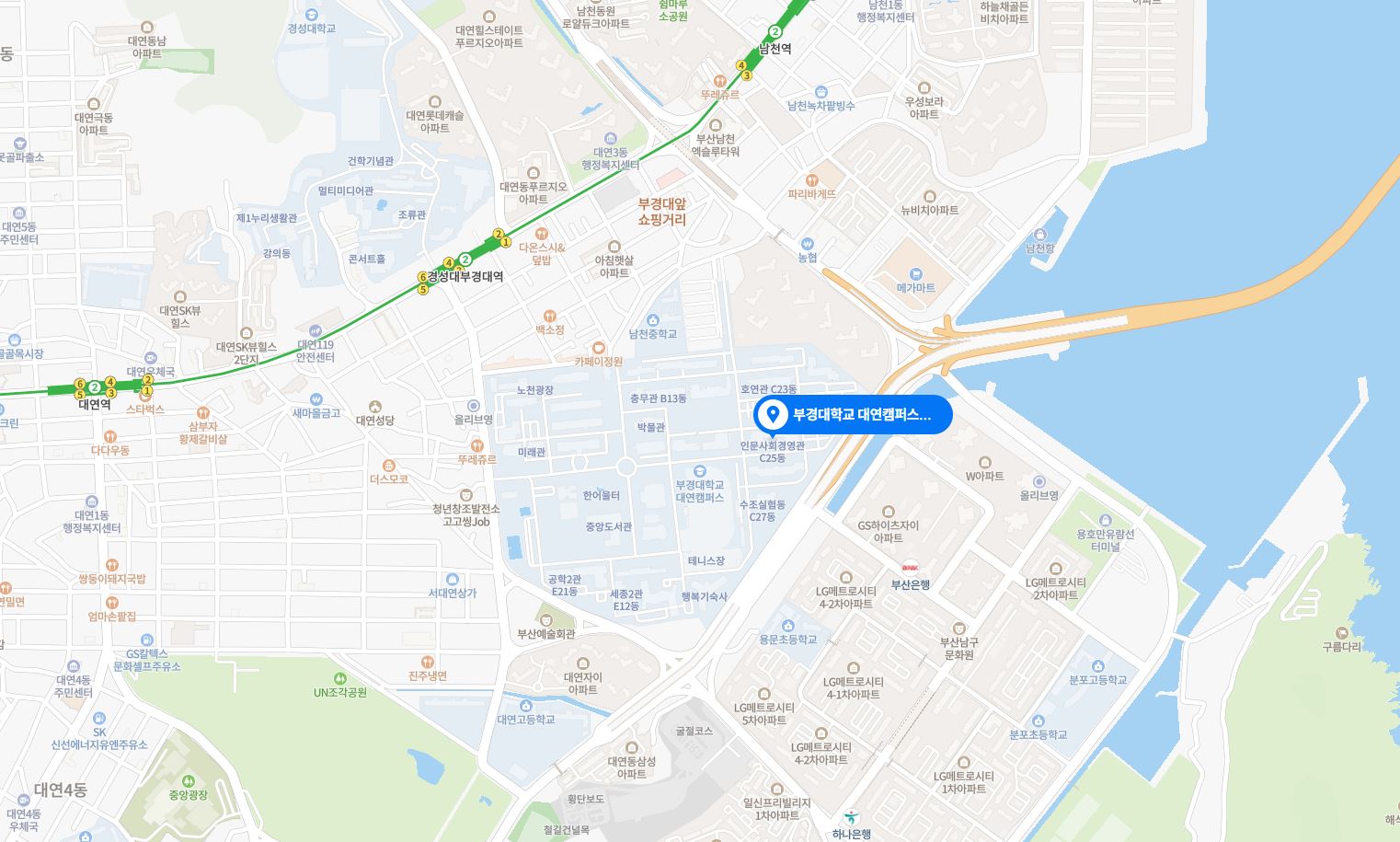This screenshot has height=842, width=1400.
Task: Select the UN조각공원 park marker
Action: 340,677
